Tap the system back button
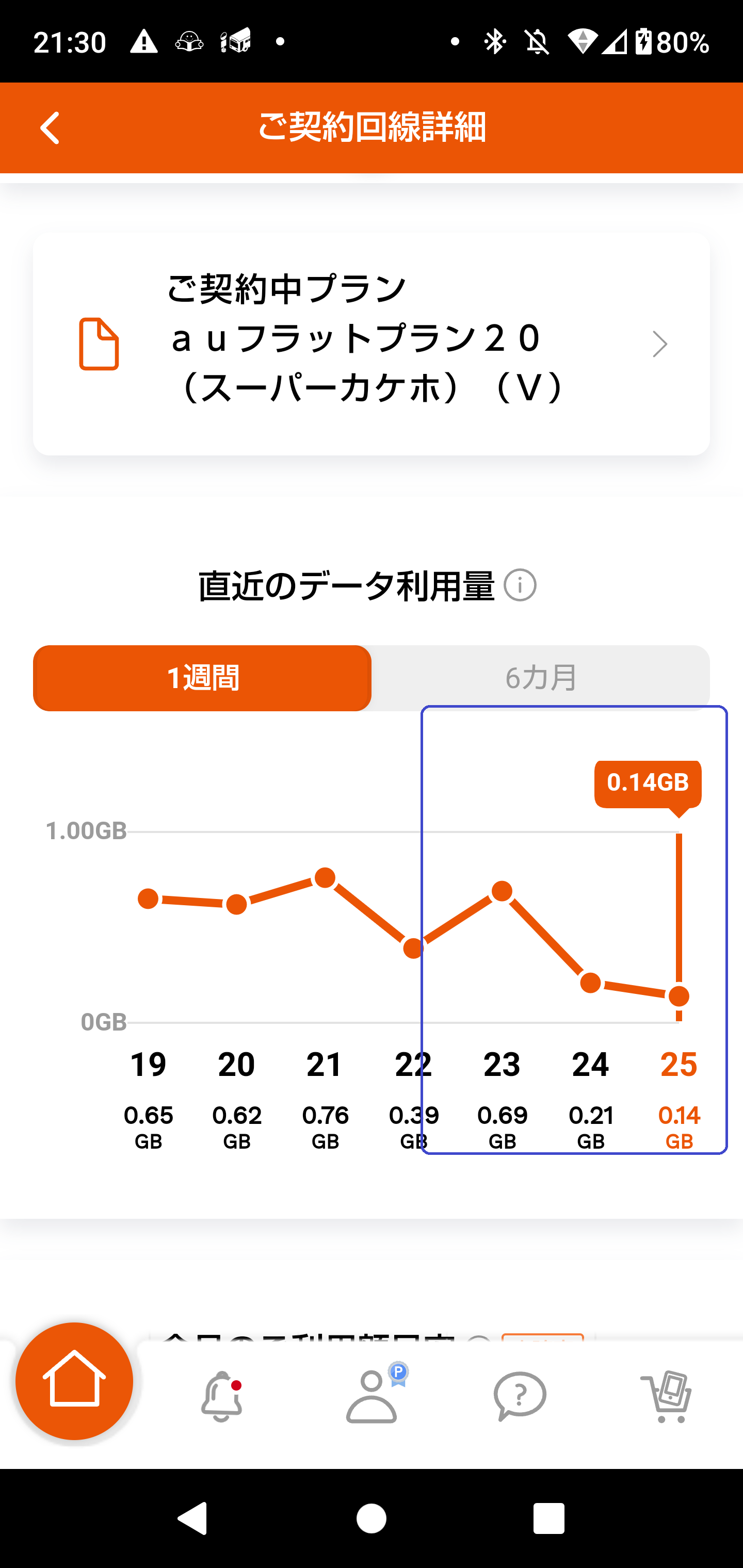Viewport: 743px width, 1568px height. (x=192, y=1518)
